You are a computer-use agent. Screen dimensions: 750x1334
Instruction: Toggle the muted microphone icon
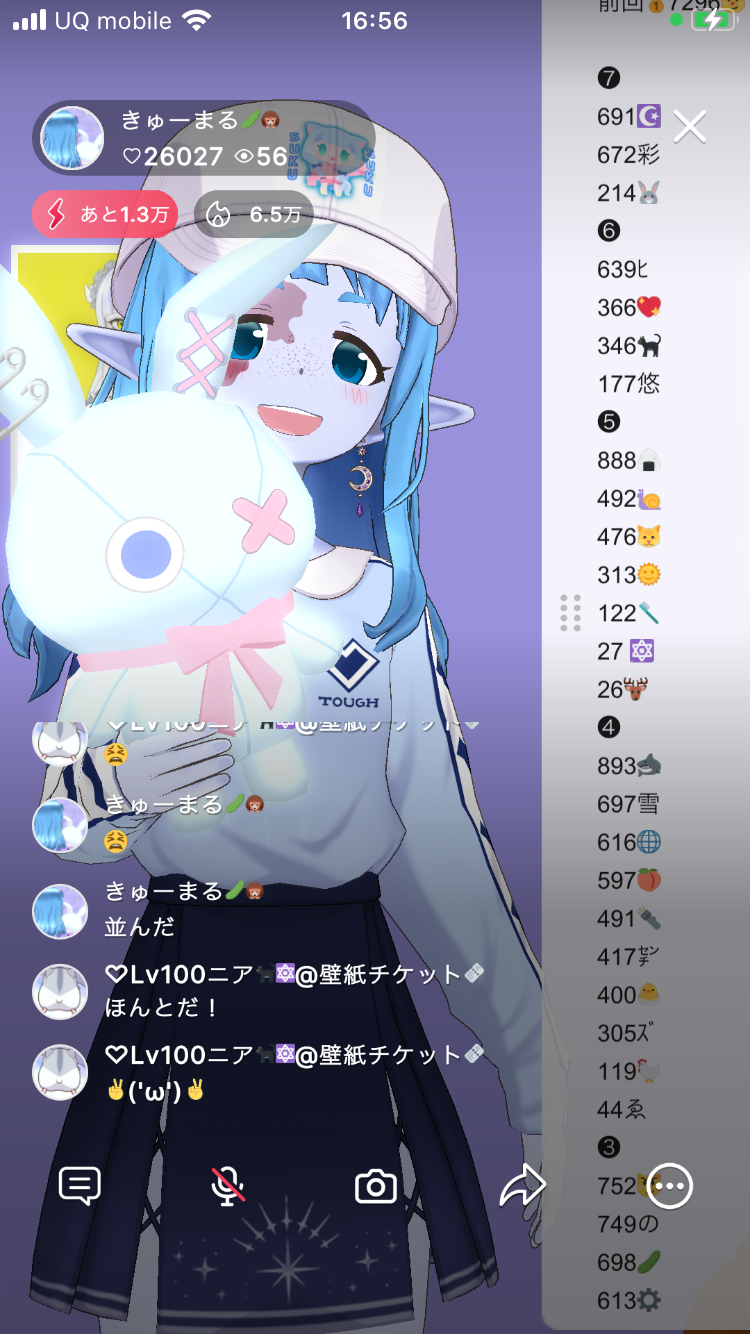click(x=228, y=1186)
